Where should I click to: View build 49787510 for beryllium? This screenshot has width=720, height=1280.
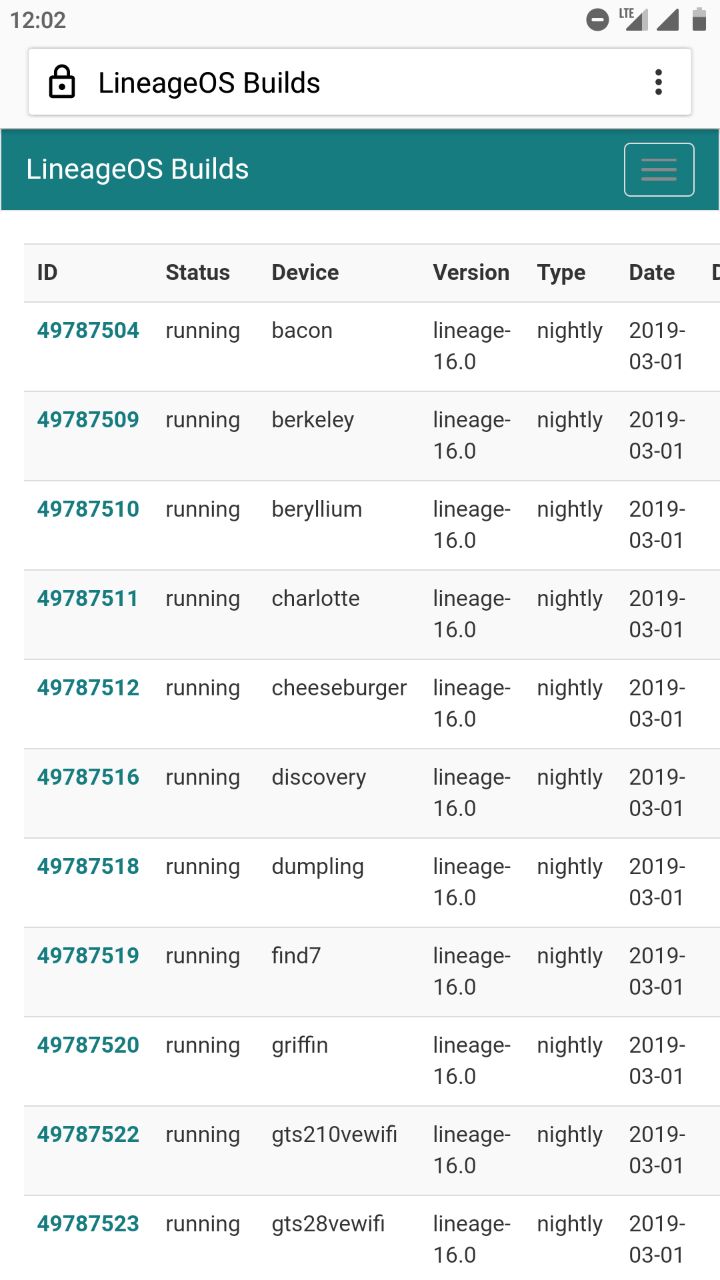(88, 509)
